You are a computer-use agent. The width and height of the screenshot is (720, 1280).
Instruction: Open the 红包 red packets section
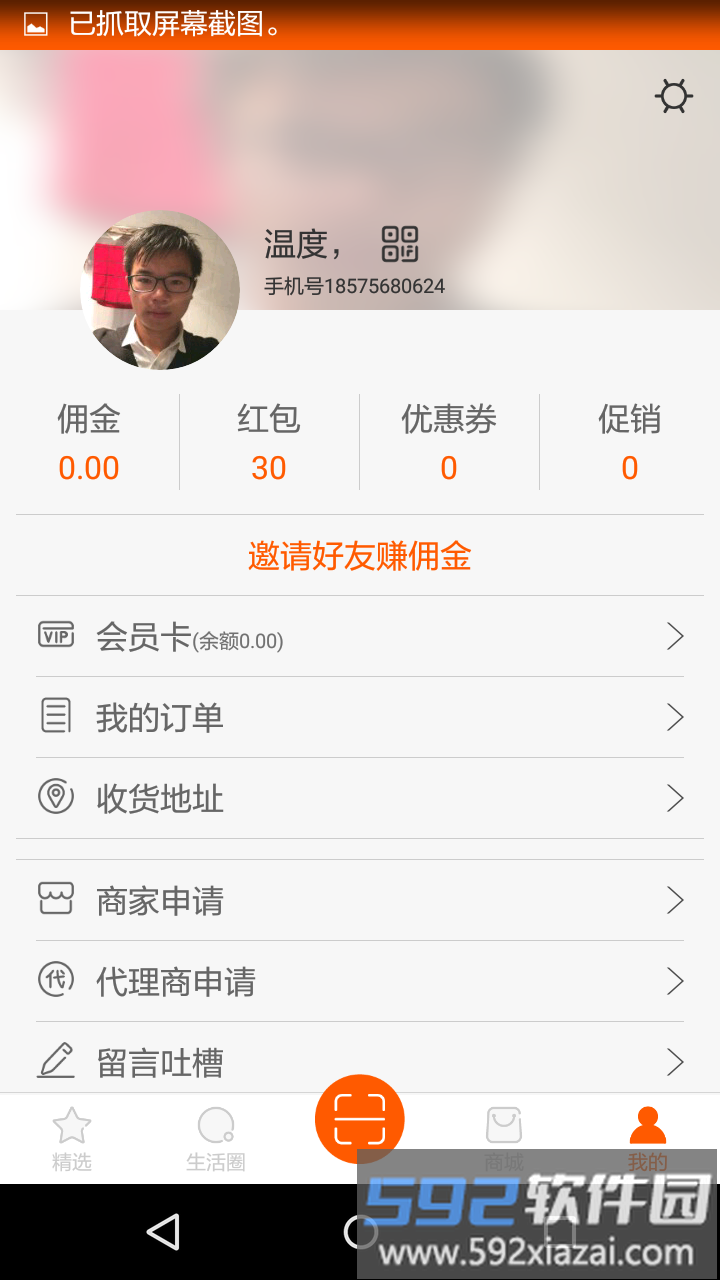click(x=269, y=443)
